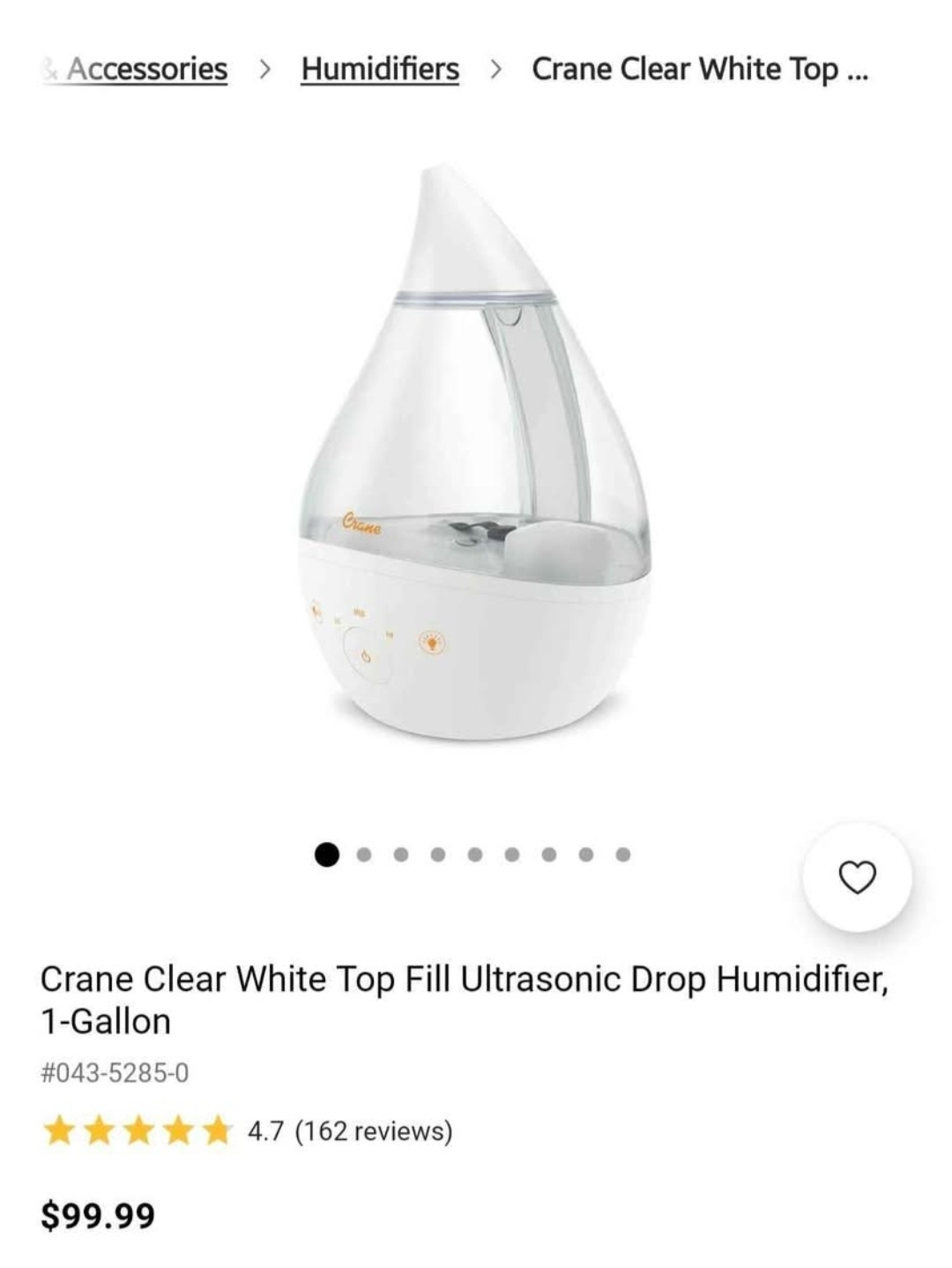
Task: Jump to the second image carousel dot
Action: (x=363, y=854)
